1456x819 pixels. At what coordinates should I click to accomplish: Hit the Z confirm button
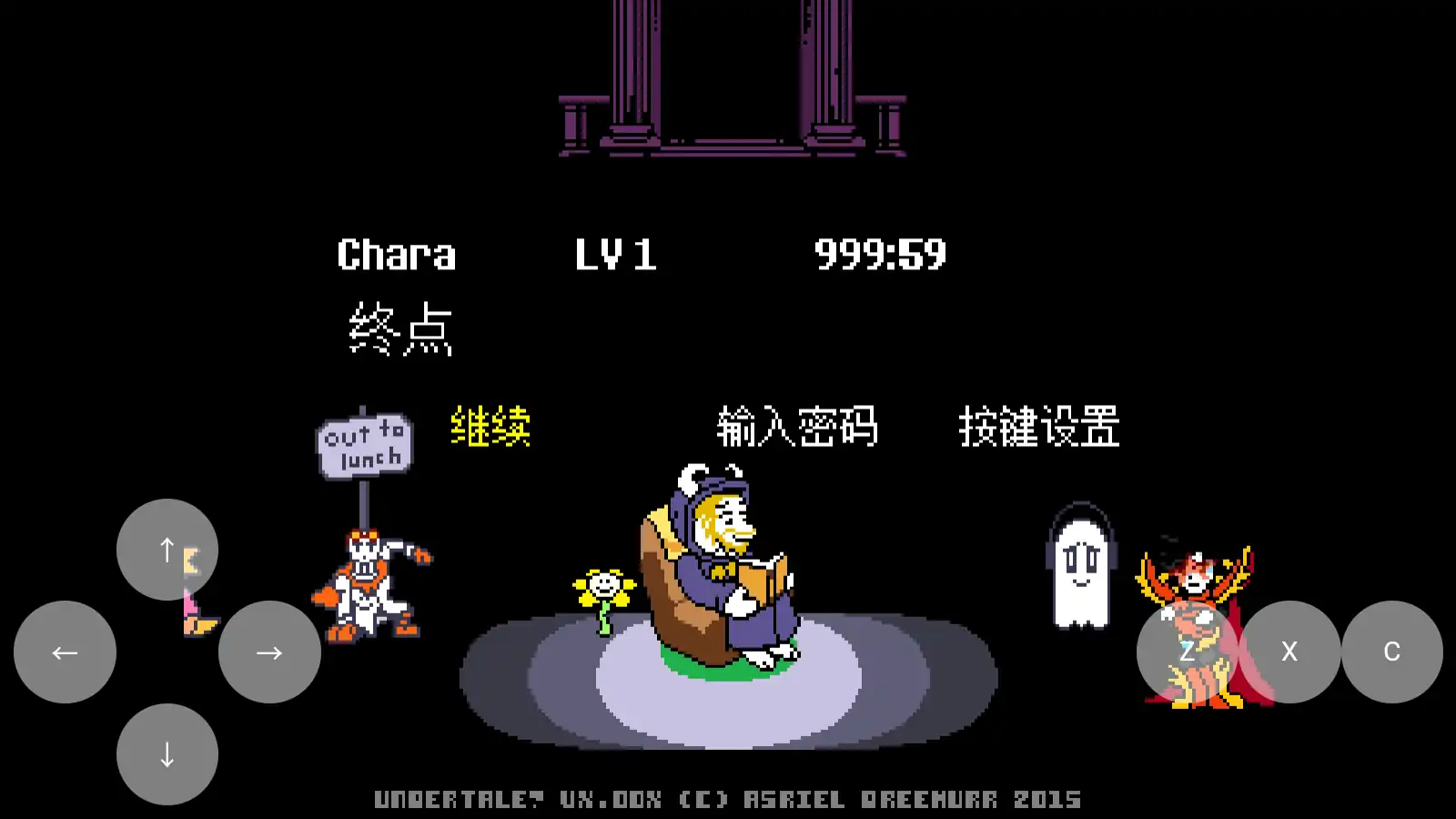pos(1187,652)
